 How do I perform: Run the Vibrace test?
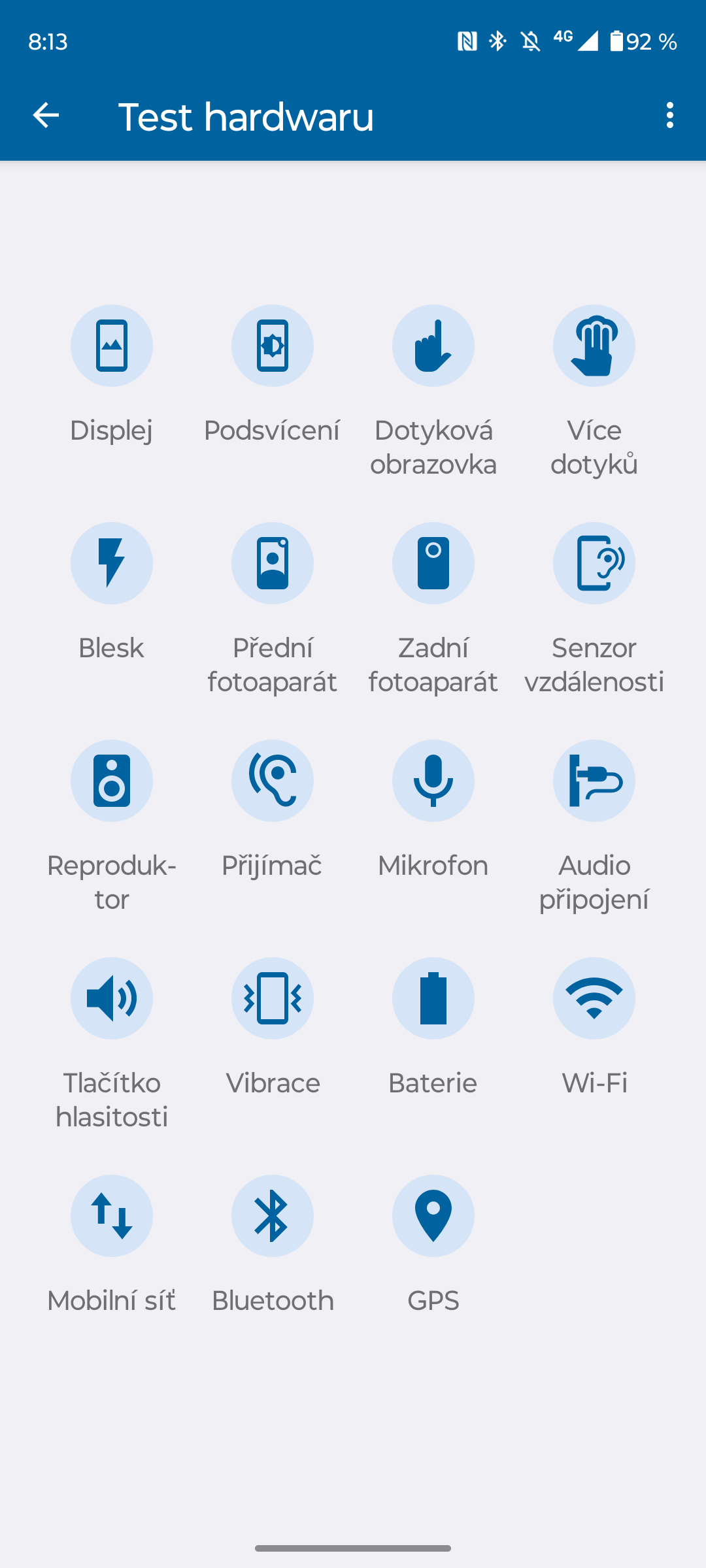(x=273, y=998)
